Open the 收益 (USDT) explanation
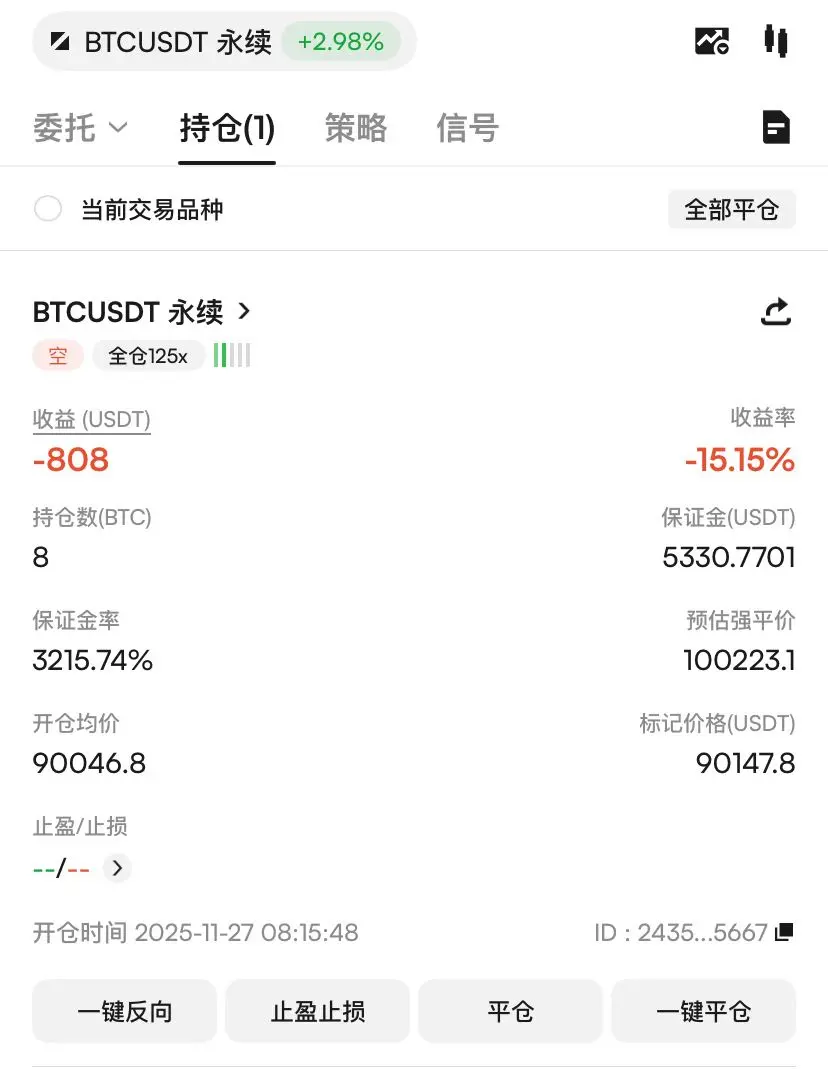Image resolution: width=828 pixels, height=1069 pixels. [x=91, y=419]
